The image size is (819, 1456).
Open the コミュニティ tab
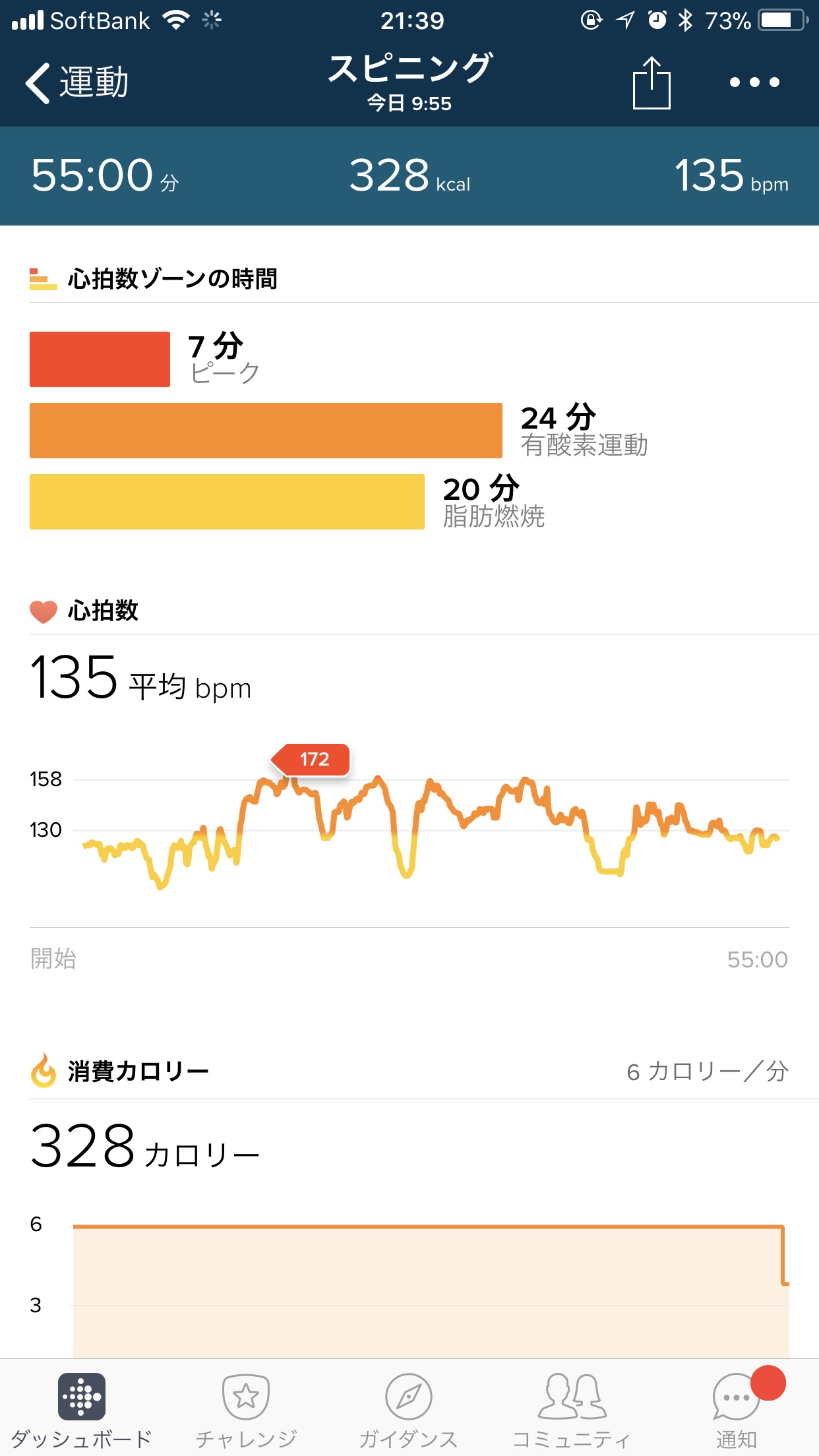tap(571, 1409)
